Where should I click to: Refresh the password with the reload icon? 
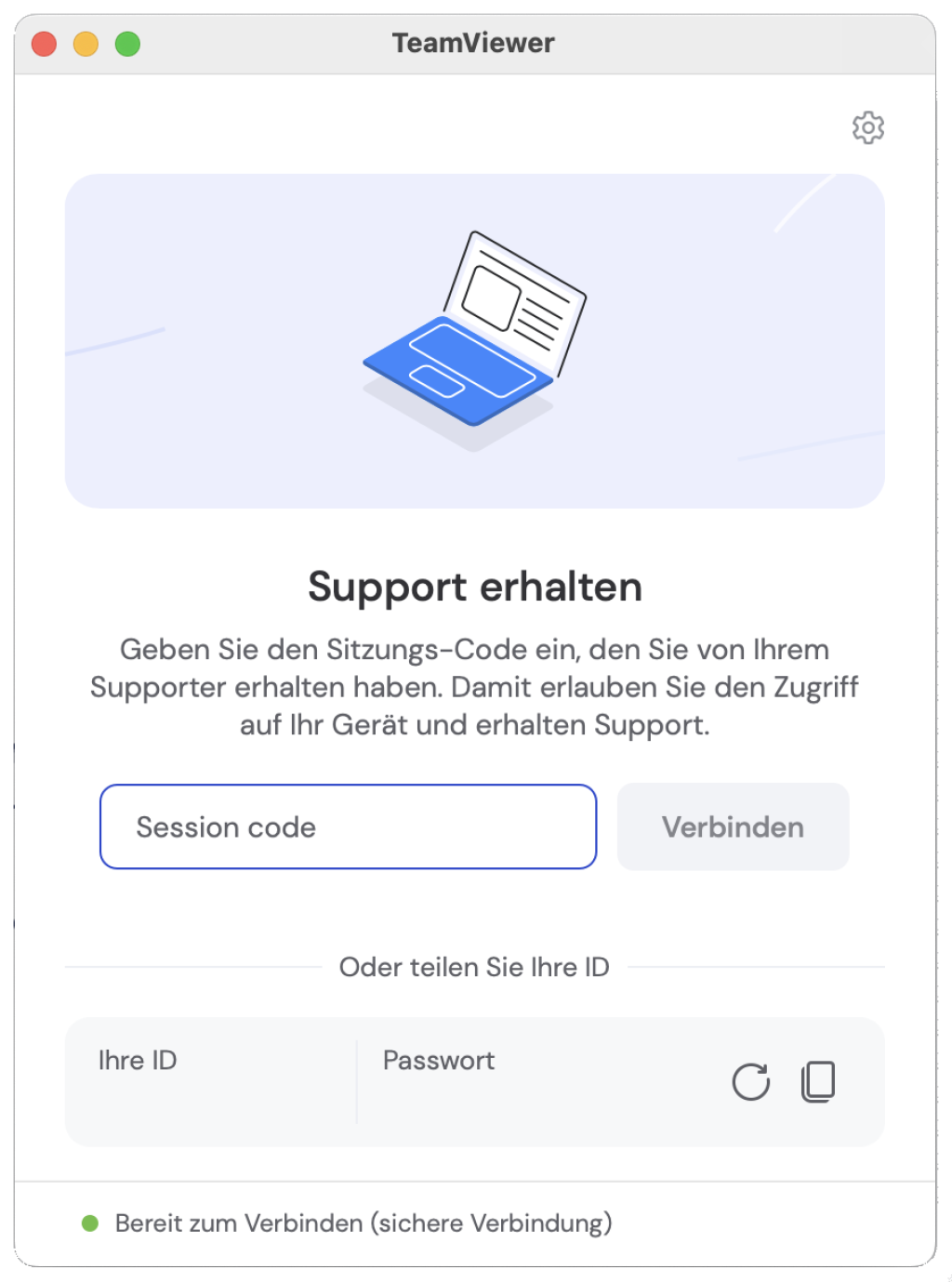[x=750, y=1081]
